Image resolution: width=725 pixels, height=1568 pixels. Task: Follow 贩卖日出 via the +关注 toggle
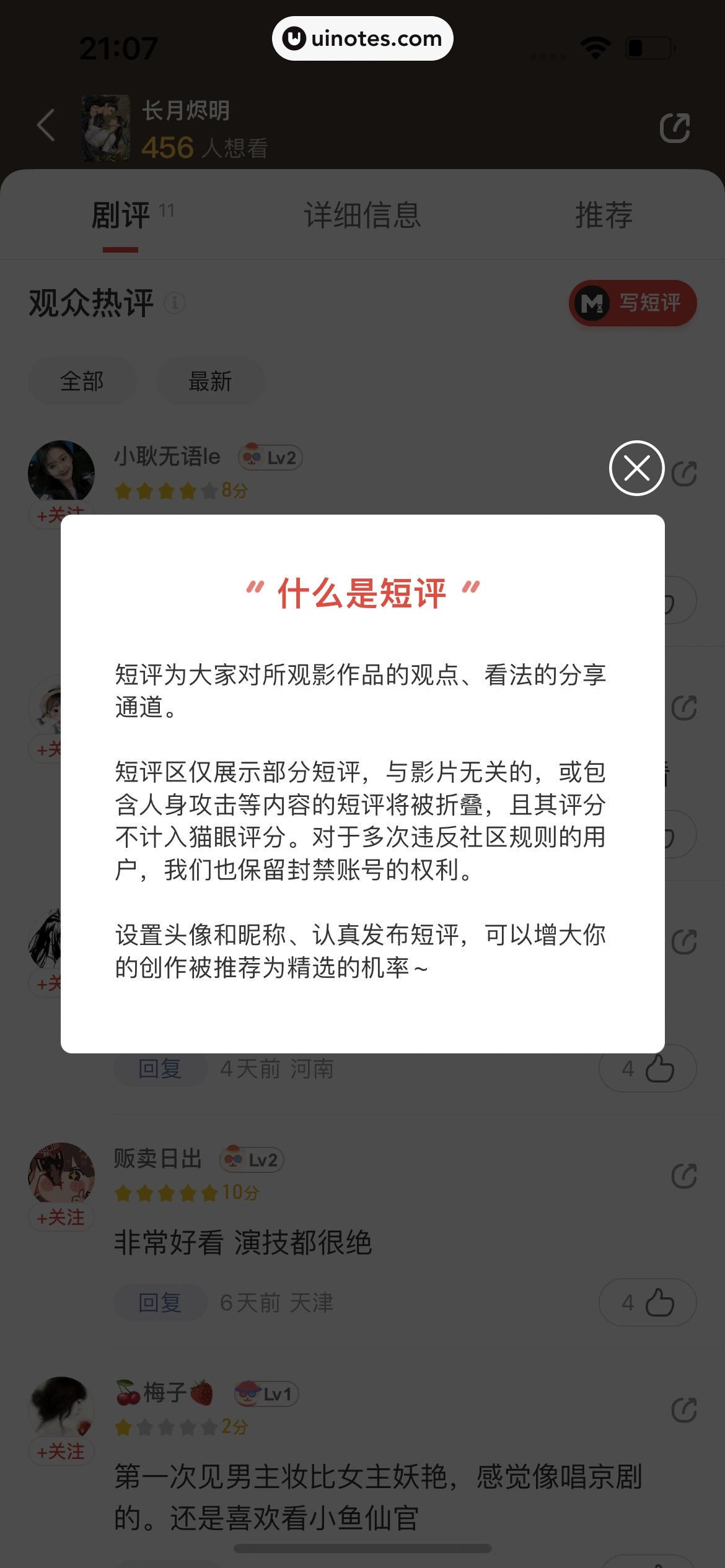point(61,1216)
